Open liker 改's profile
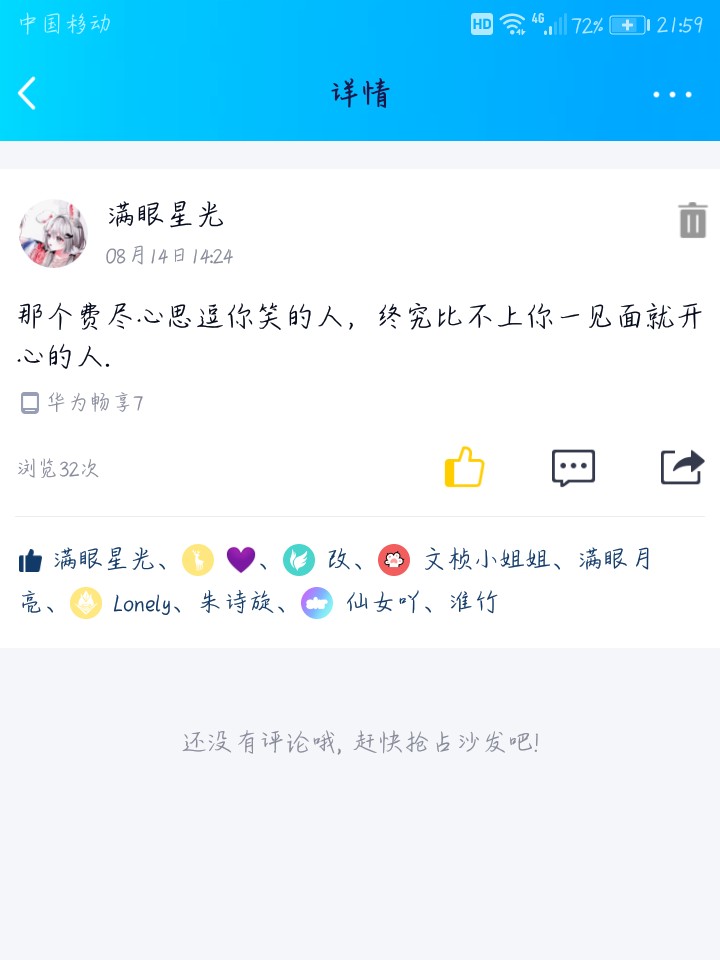The width and height of the screenshot is (720, 960). pyautogui.click(x=338, y=559)
